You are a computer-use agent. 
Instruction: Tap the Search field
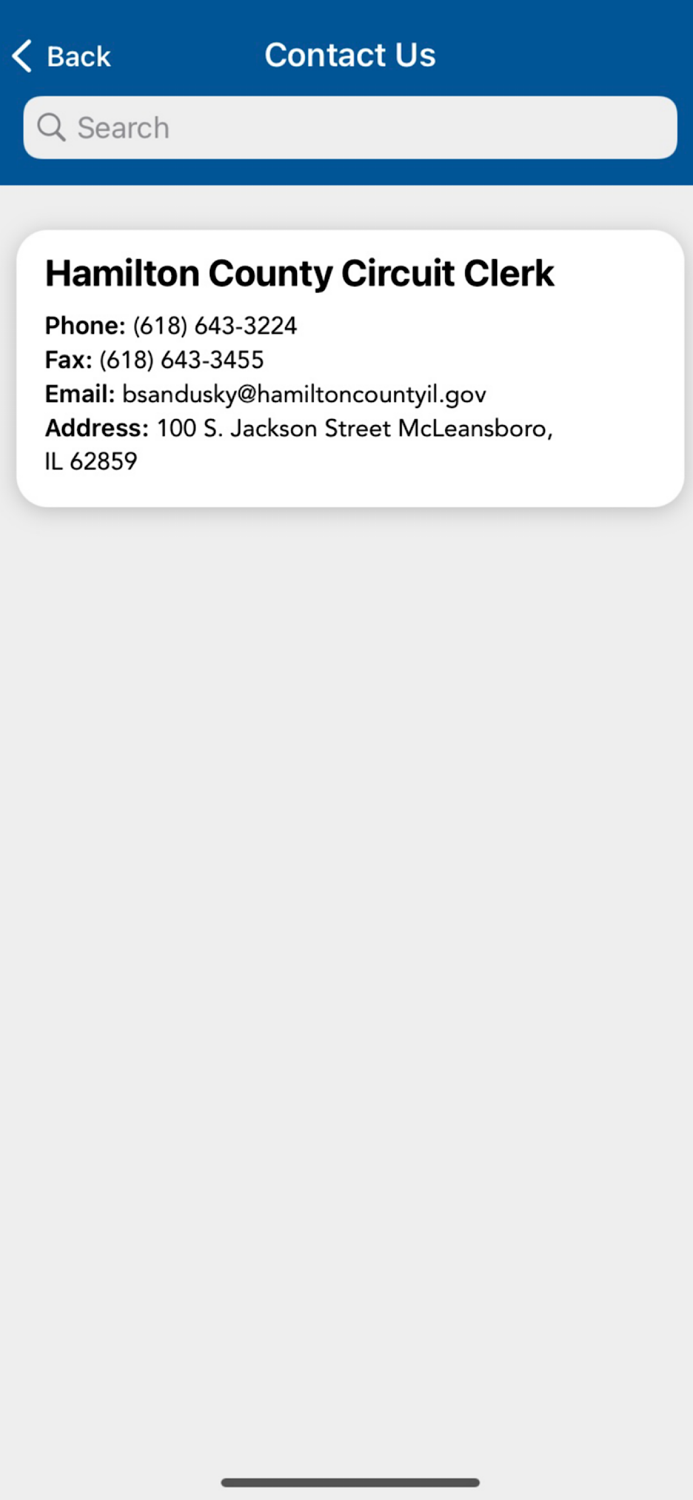pyautogui.click(x=350, y=128)
